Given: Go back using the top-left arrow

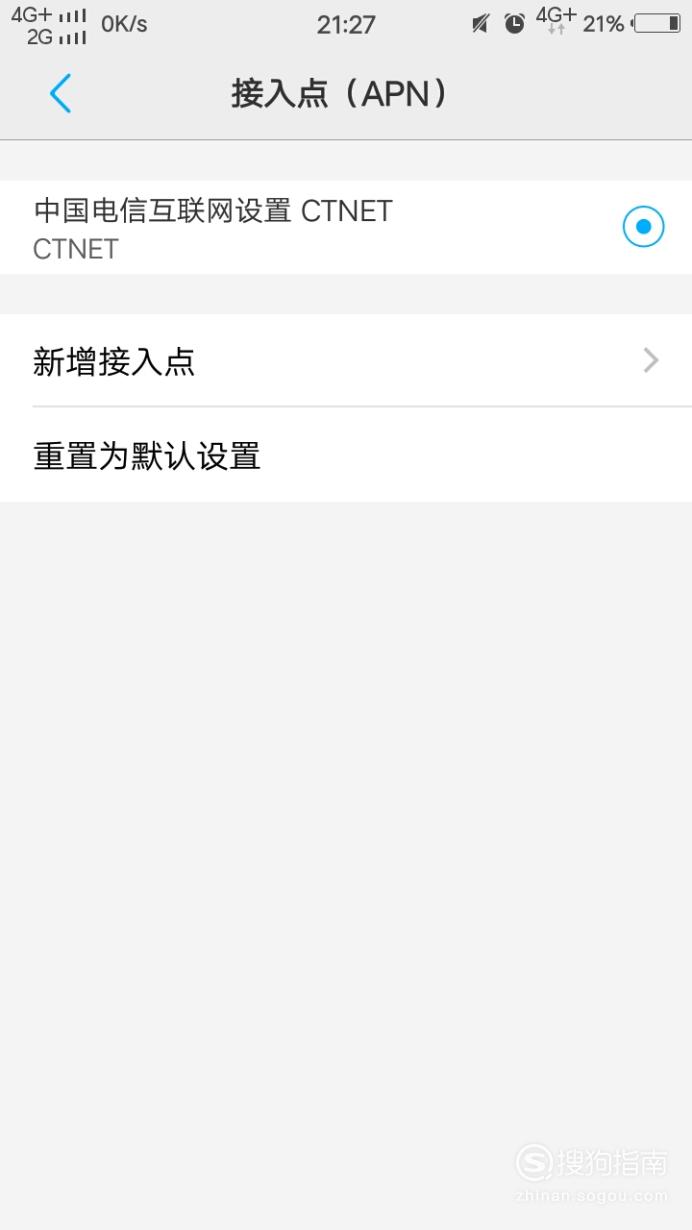Looking at the screenshot, I should click(x=60, y=94).
